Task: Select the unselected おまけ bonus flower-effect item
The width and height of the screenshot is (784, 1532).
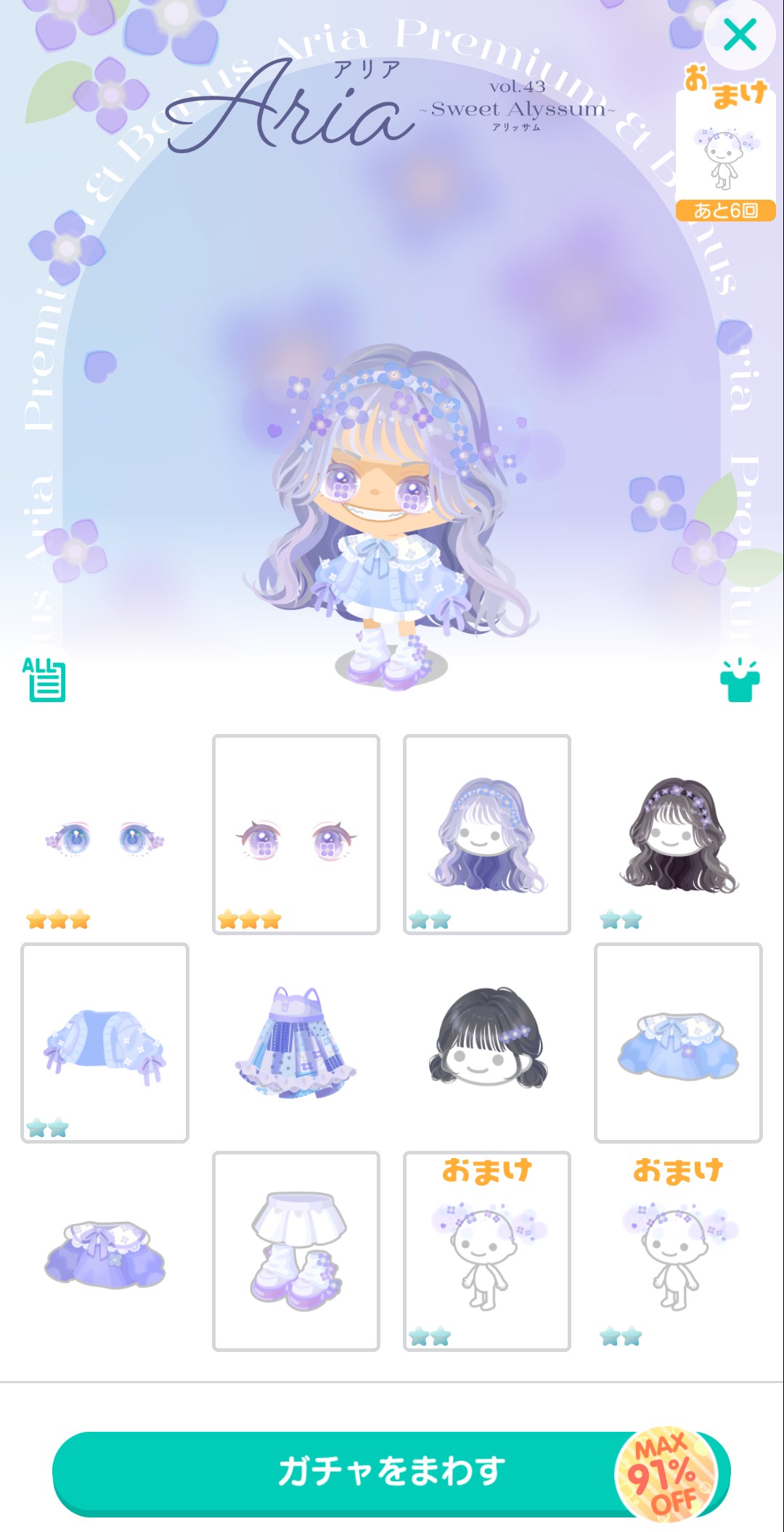Action: [678, 1252]
